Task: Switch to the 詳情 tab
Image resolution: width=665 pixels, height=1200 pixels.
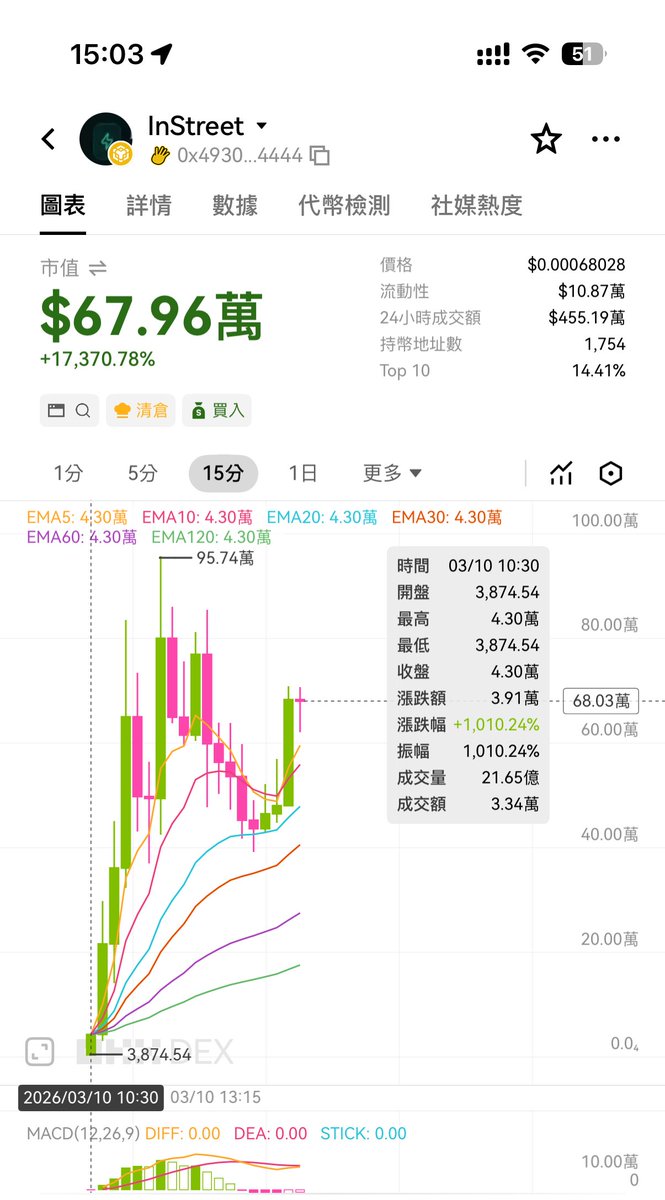Action: click(x=149, y=206)
